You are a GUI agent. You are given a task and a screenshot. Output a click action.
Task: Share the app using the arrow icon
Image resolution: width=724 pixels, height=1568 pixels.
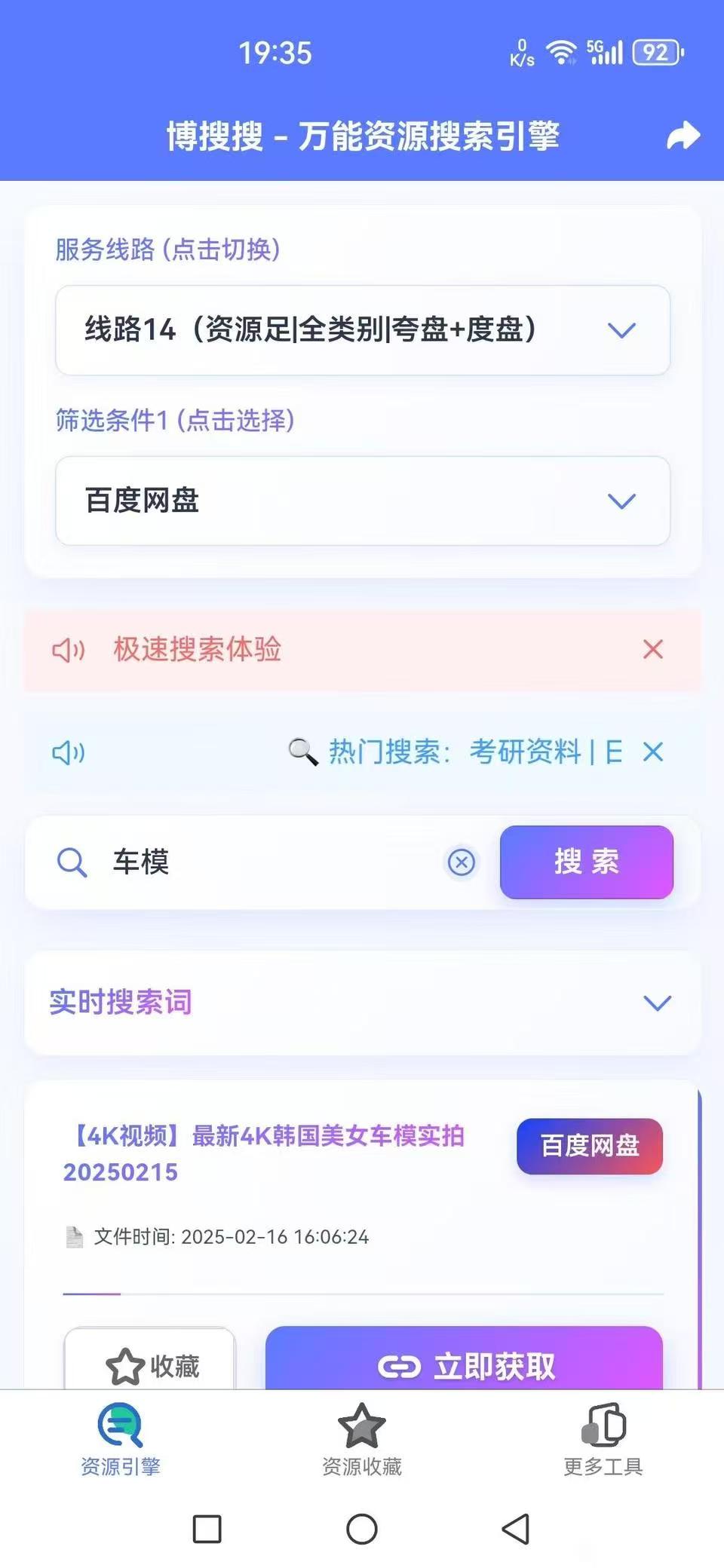tap(683, 136)
